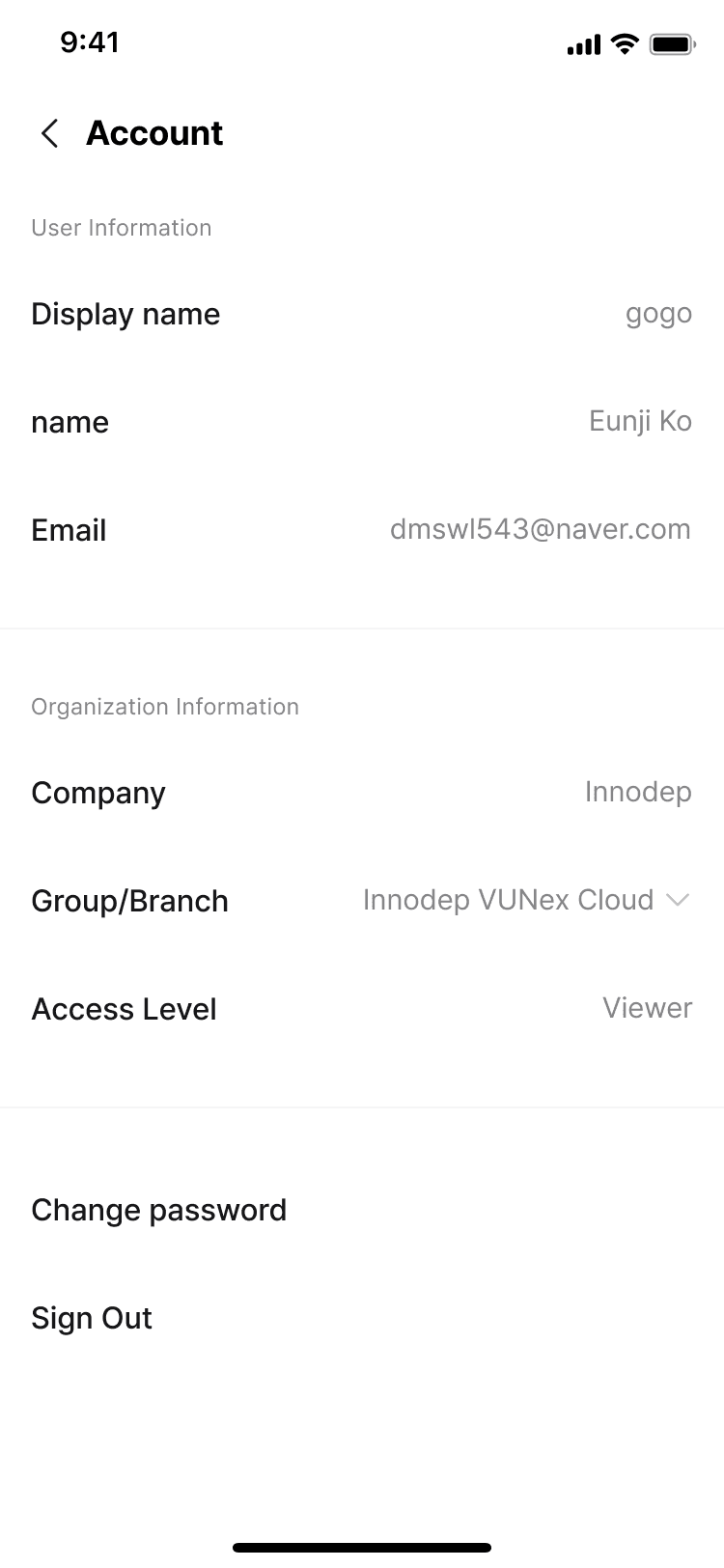Expand the Group/Branch dropdown
This screenshot has width=724, height=1568.
click(678, 900)
